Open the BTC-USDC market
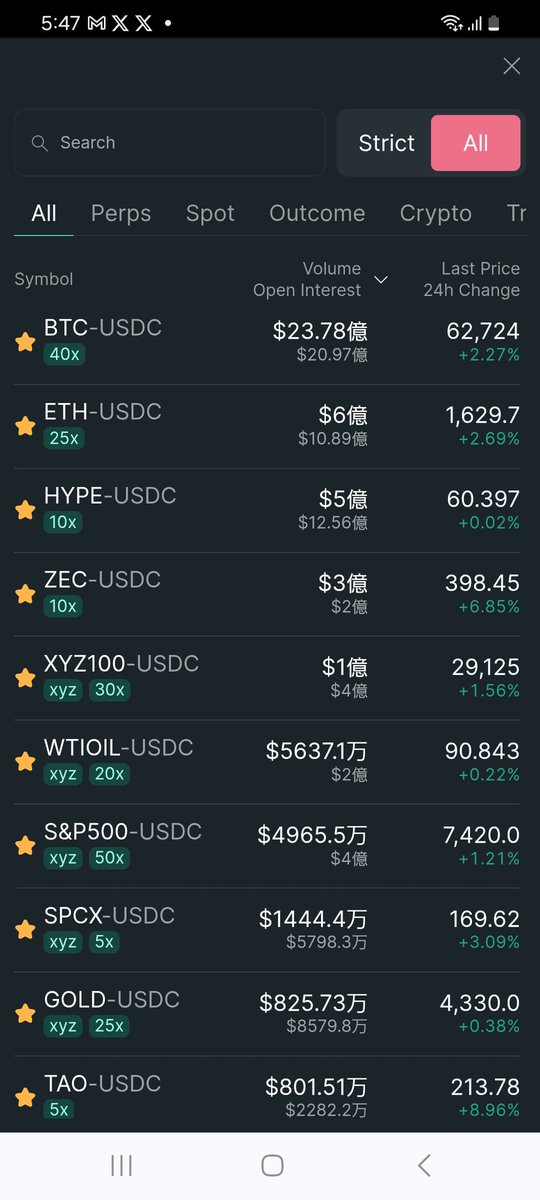The height and width of the screenshot is (1200, 540). [x=270, y=343]
